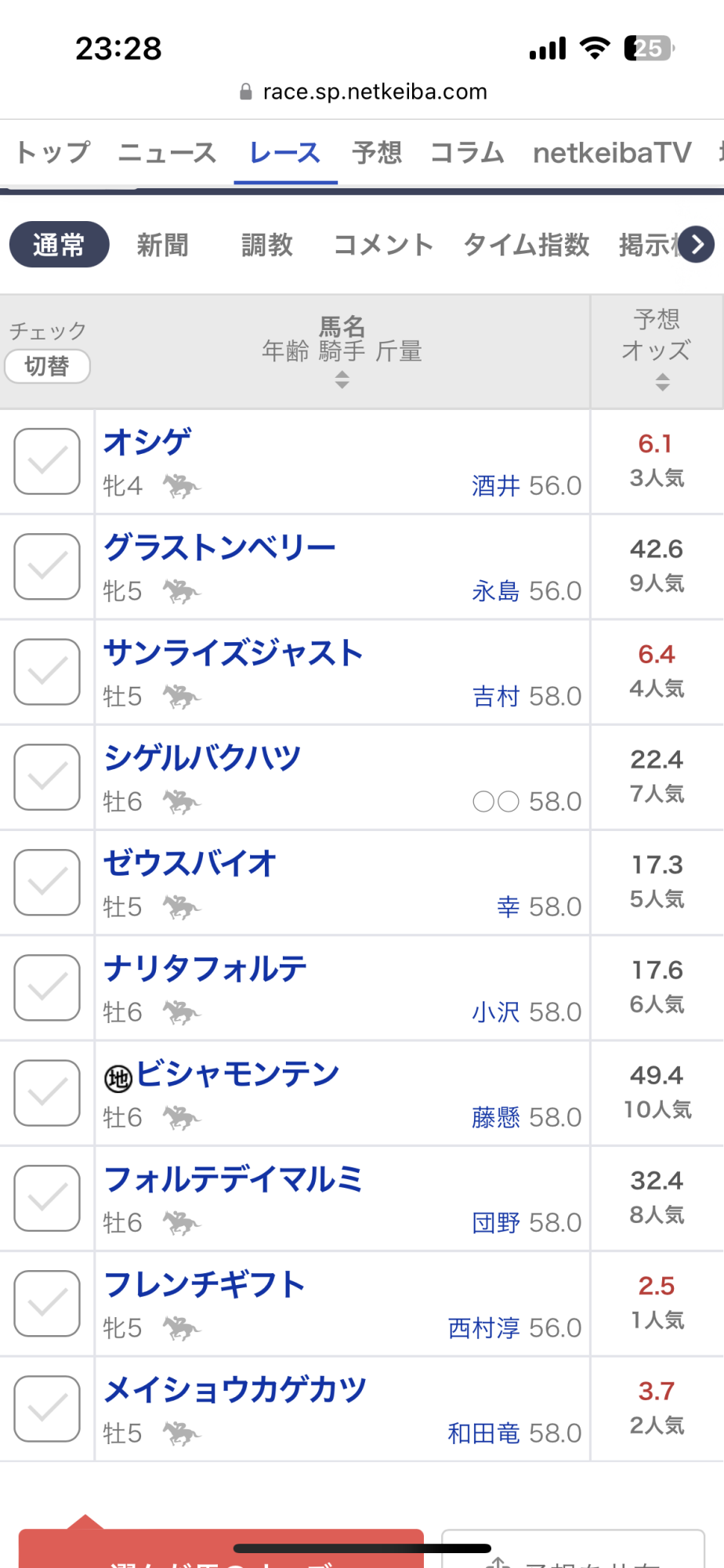This screenshot has height=1568, width=724.
Task: Open the 予想 tab
Action: 377,152
